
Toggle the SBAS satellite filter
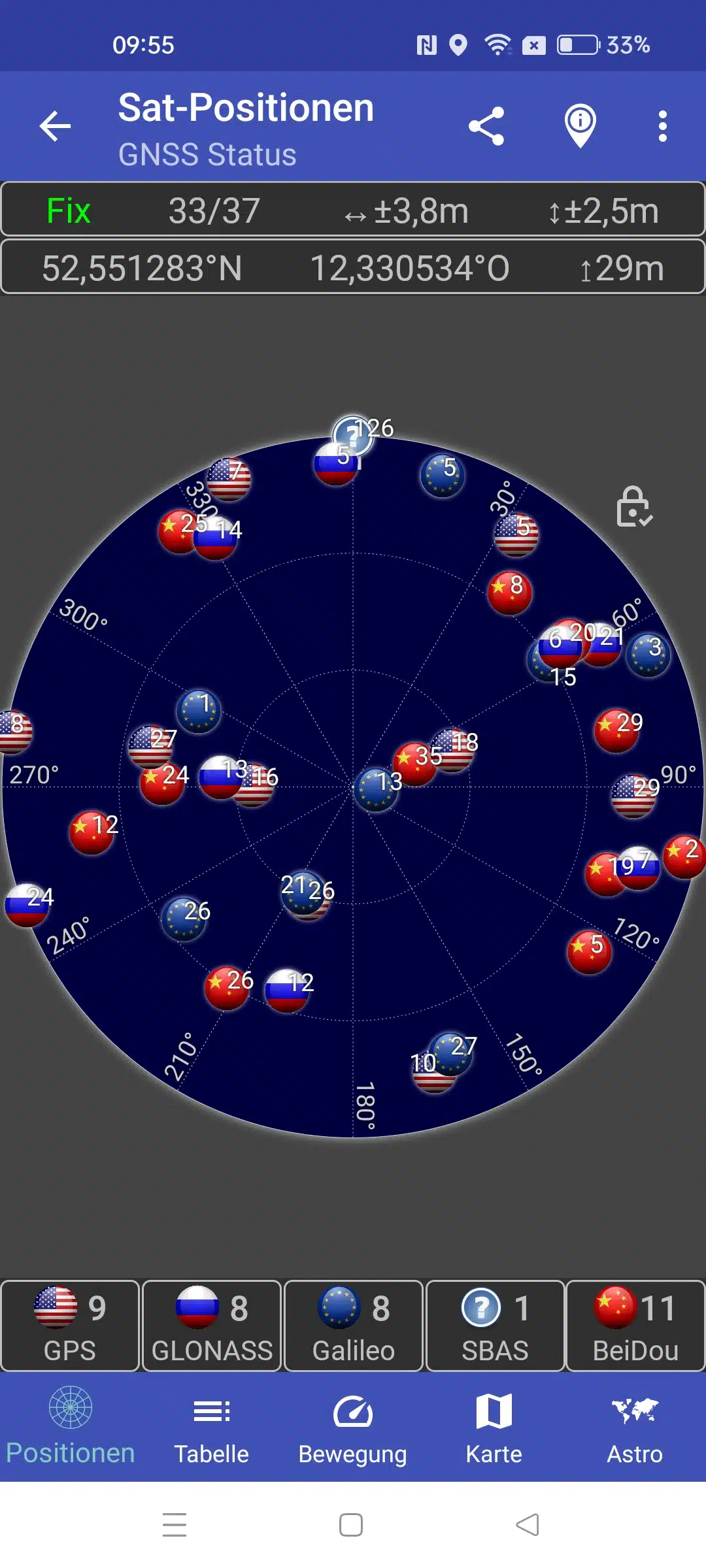pyautogui.click(x=495, y=1326)
